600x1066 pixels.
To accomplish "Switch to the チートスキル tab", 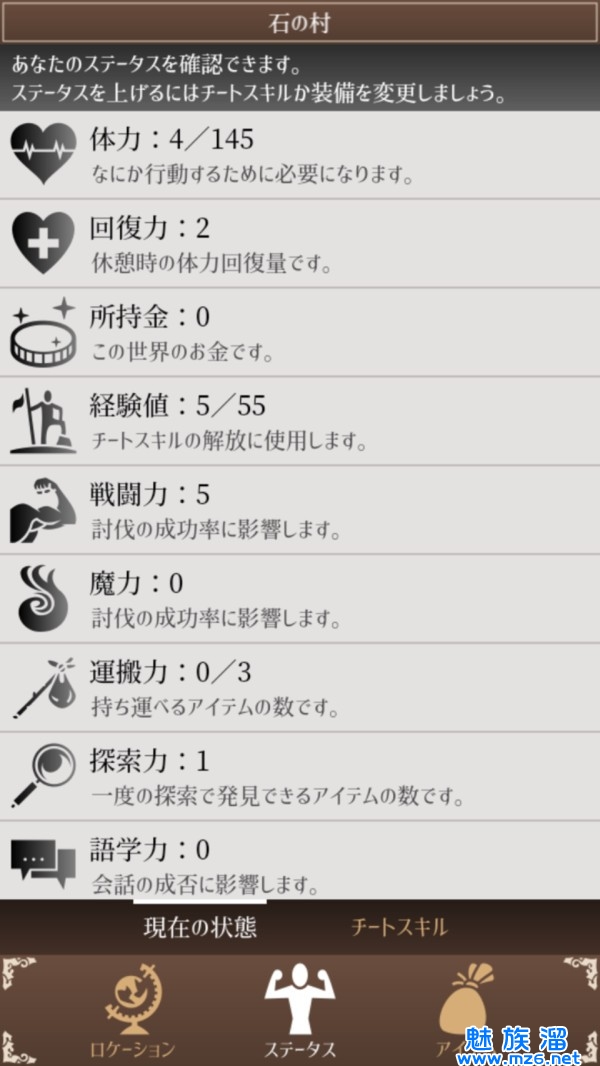I will tap(398, 927).
